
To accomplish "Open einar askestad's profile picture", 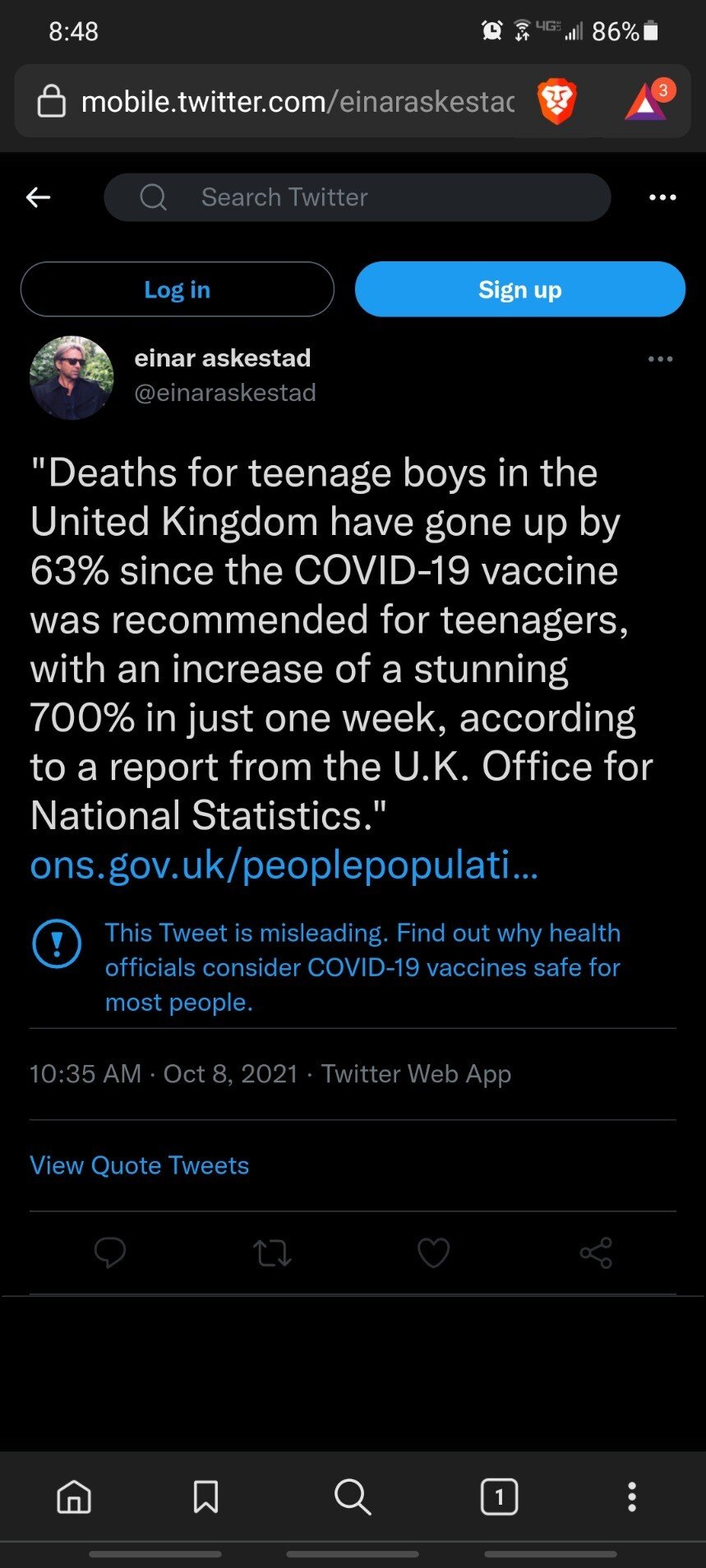I will click(x=72, y=378).
